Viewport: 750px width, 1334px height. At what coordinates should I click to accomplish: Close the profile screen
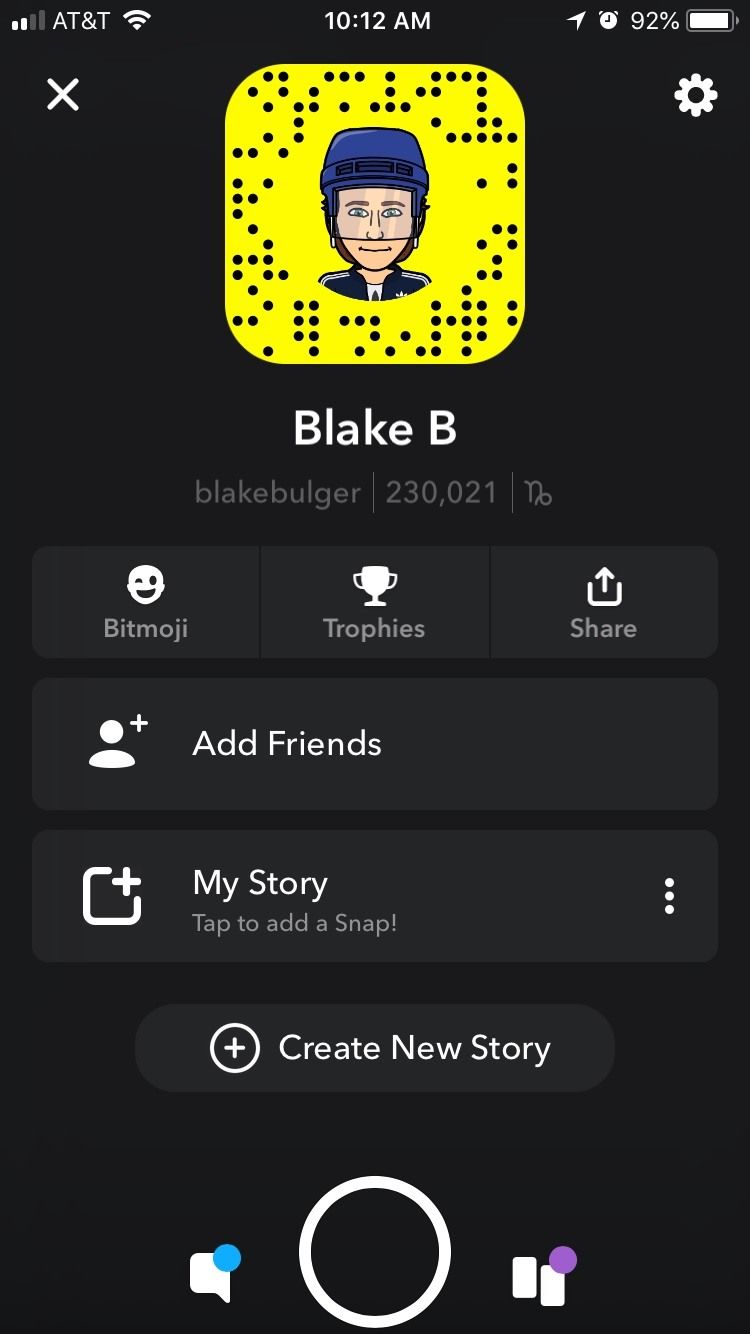[x=63, y=95]
